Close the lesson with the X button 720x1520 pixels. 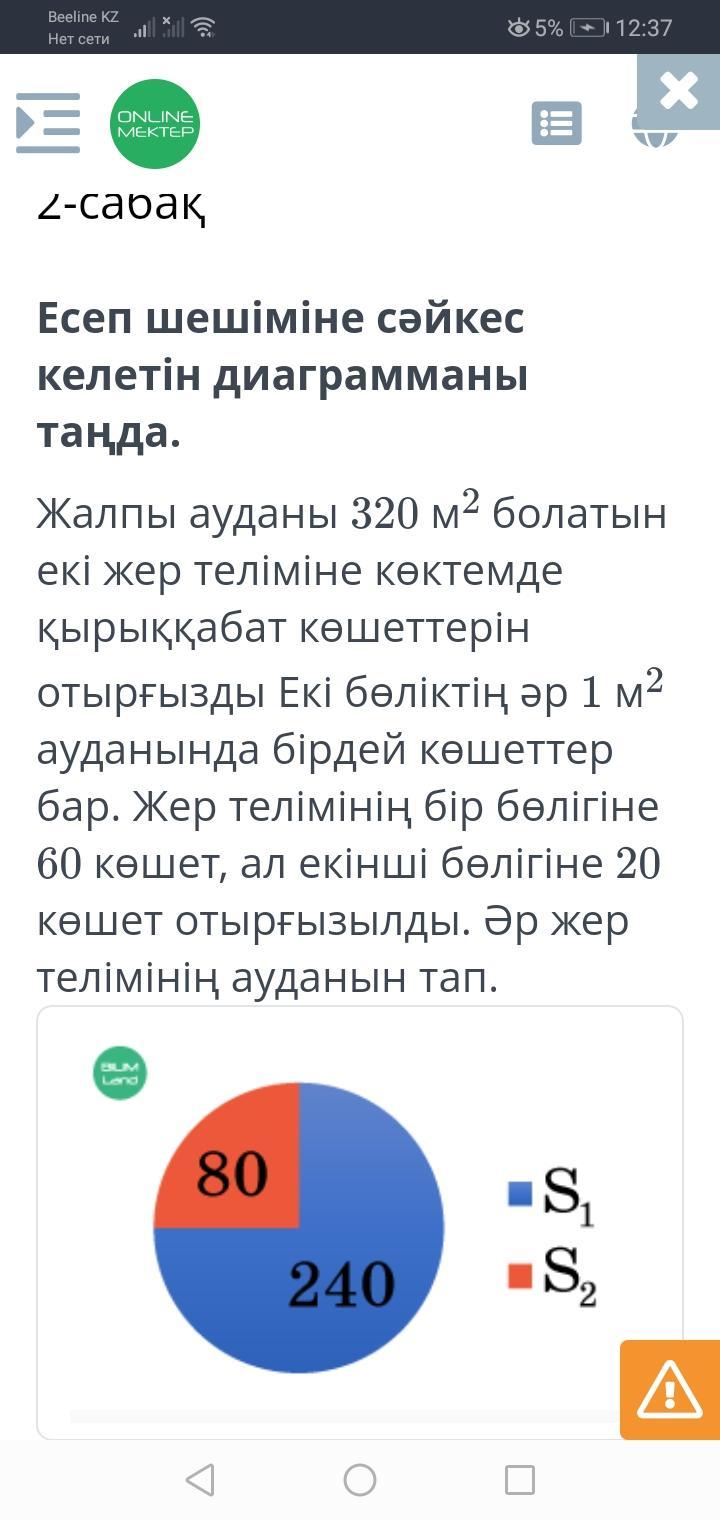679,92
